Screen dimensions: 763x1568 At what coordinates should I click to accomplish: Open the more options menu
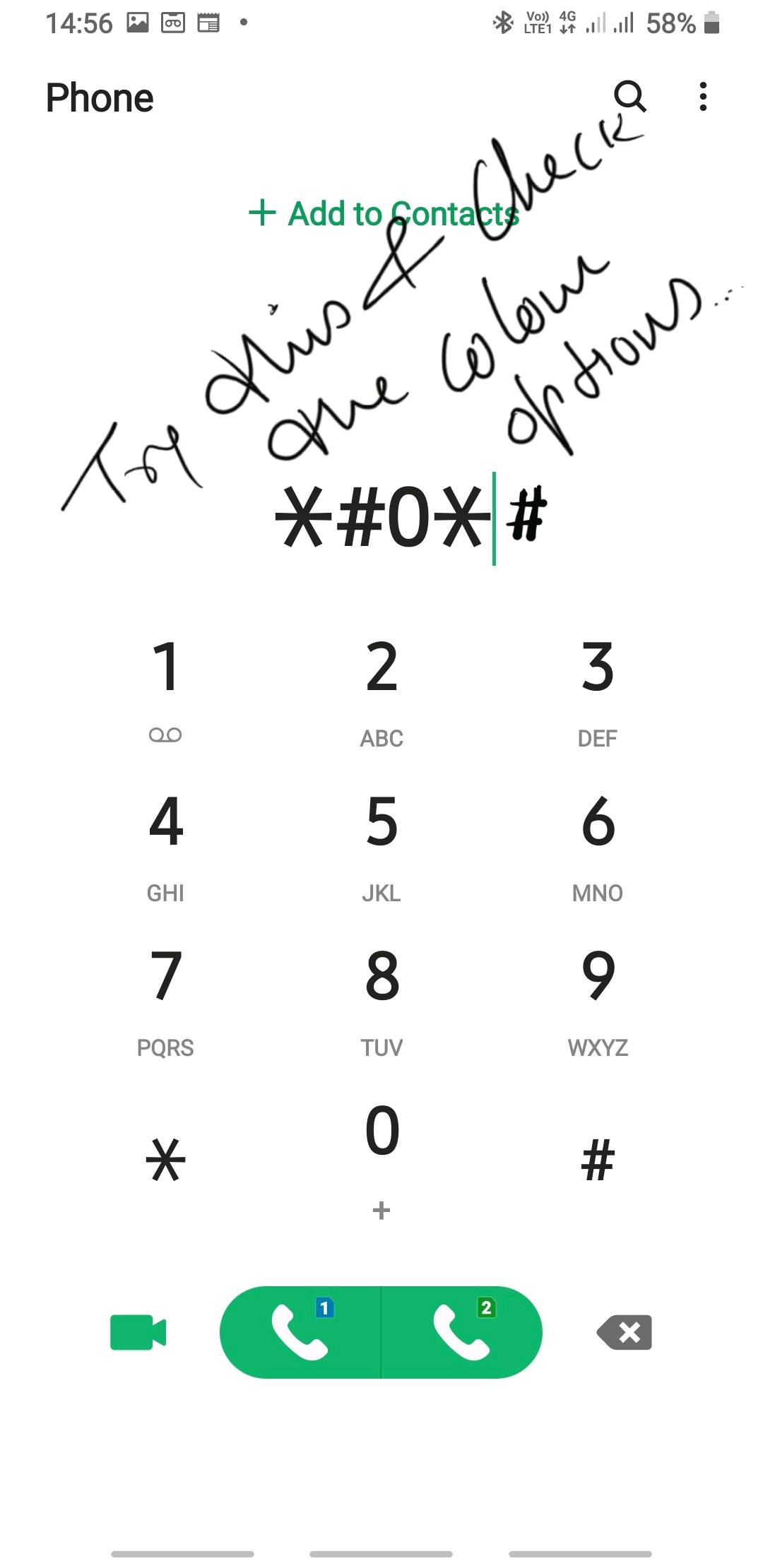[x=702, y=96]
